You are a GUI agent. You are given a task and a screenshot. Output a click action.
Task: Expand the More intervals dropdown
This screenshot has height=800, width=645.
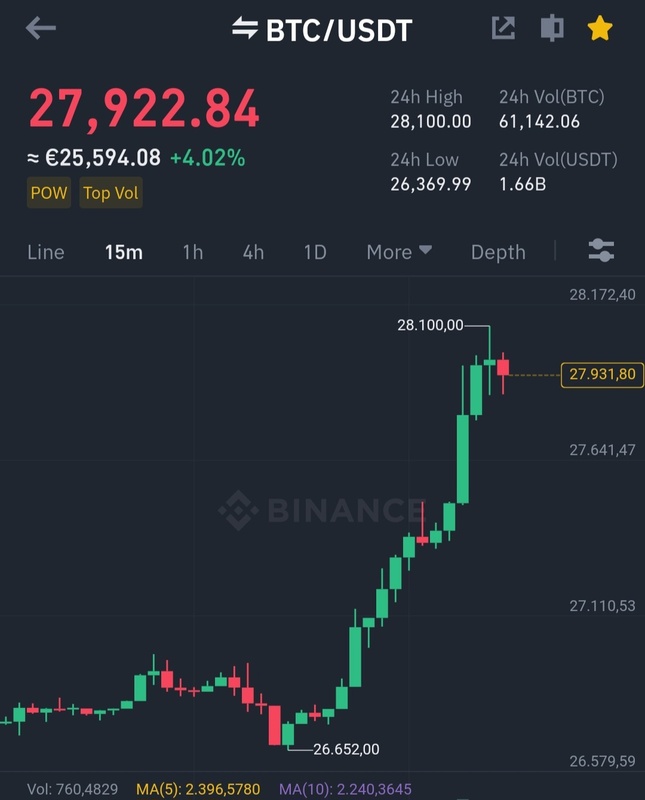tap(399, 252)
